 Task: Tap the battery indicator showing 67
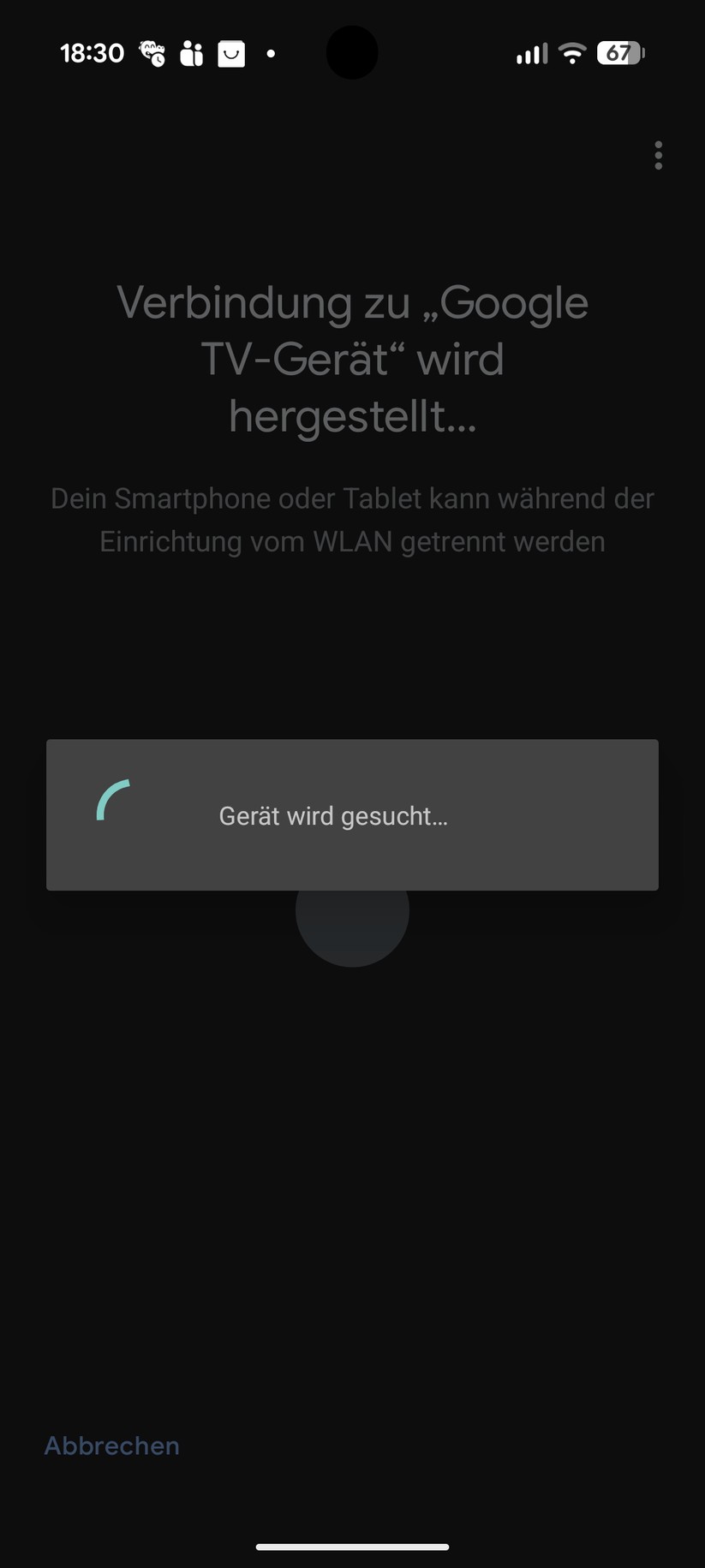point(620,53)
